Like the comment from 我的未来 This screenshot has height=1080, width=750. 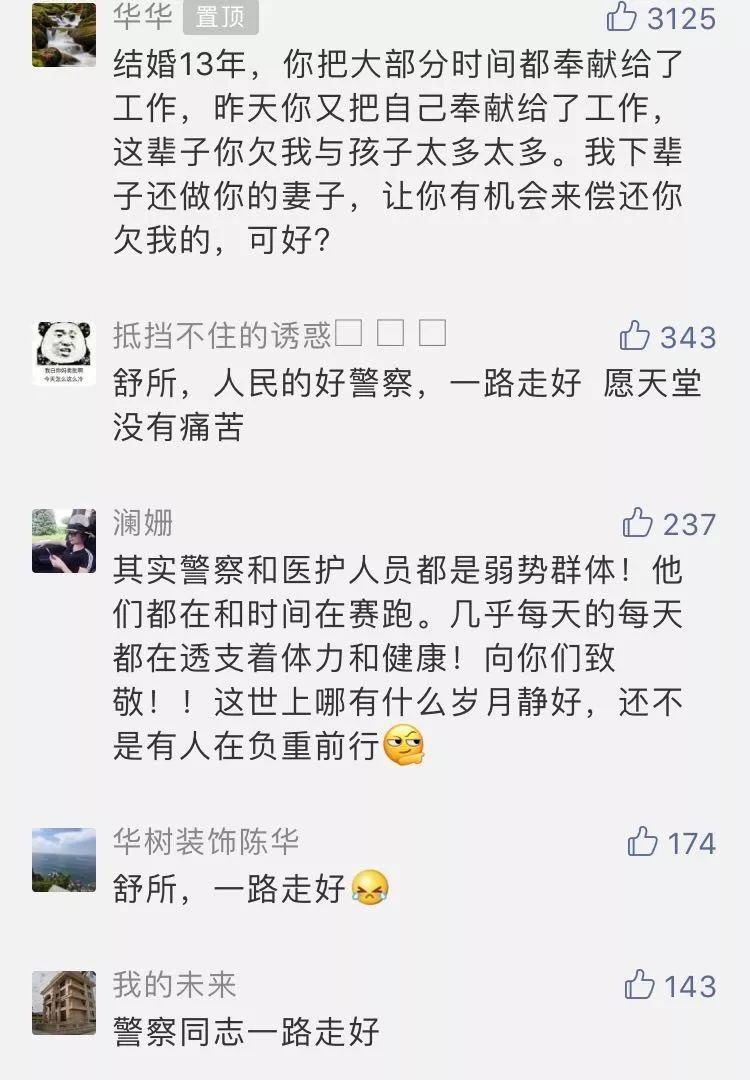[x=640, y=985]
